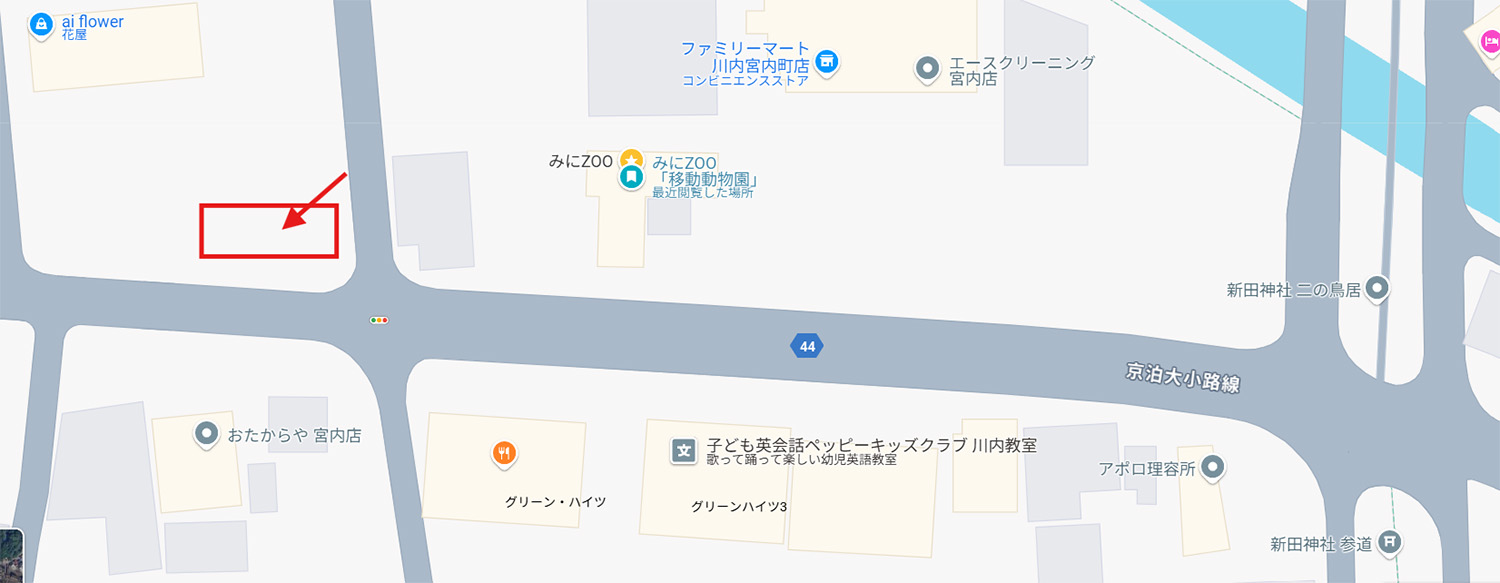Select the starred みにZOO pin
This screenshot has height=583, width=1500.
(x=631, y=159)
